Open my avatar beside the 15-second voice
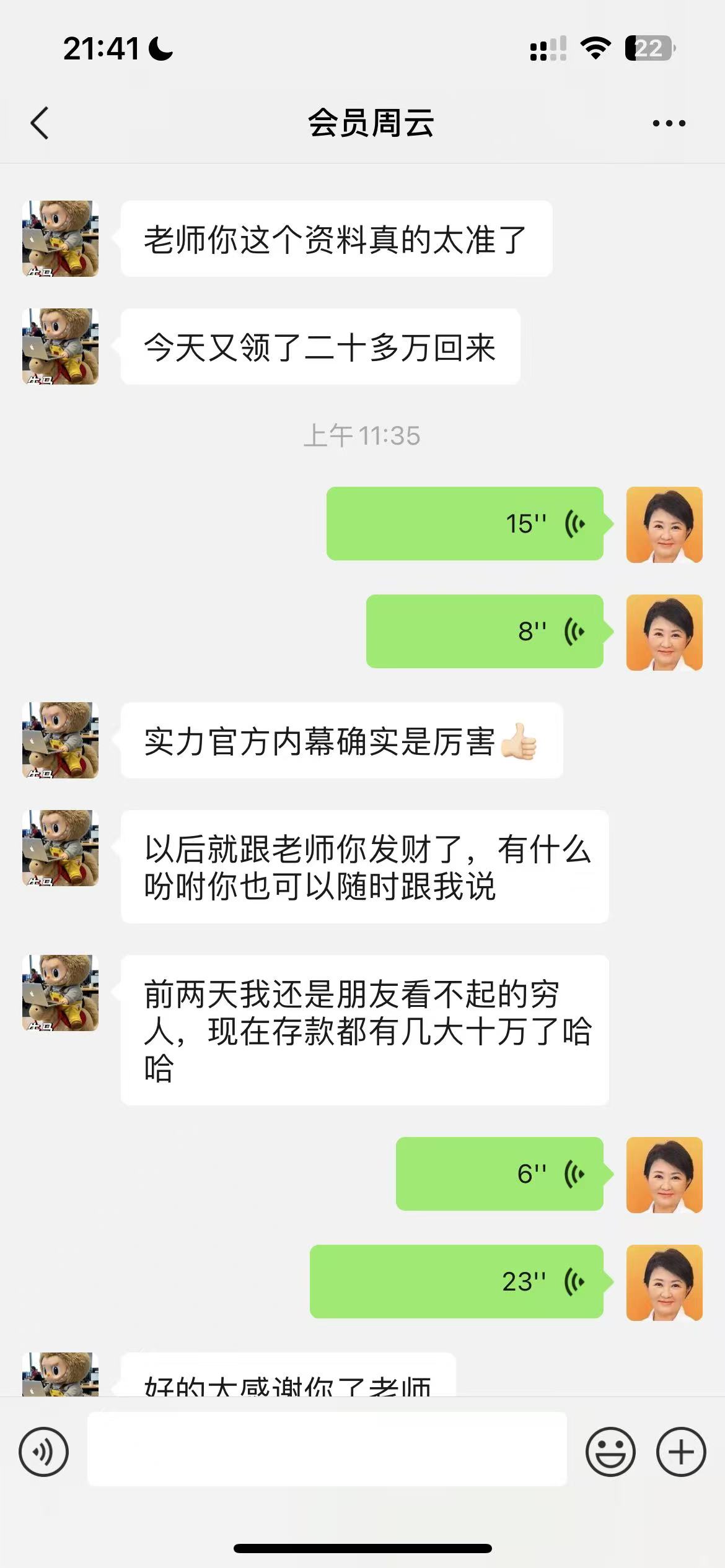The image size is (725, 1568). tap(664, 525)
